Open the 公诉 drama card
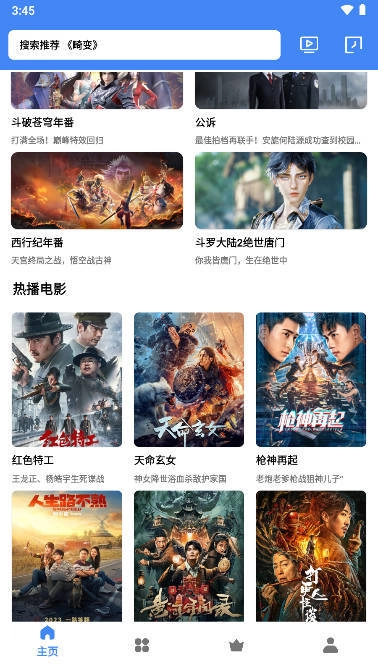 click(x=281, y=109)
